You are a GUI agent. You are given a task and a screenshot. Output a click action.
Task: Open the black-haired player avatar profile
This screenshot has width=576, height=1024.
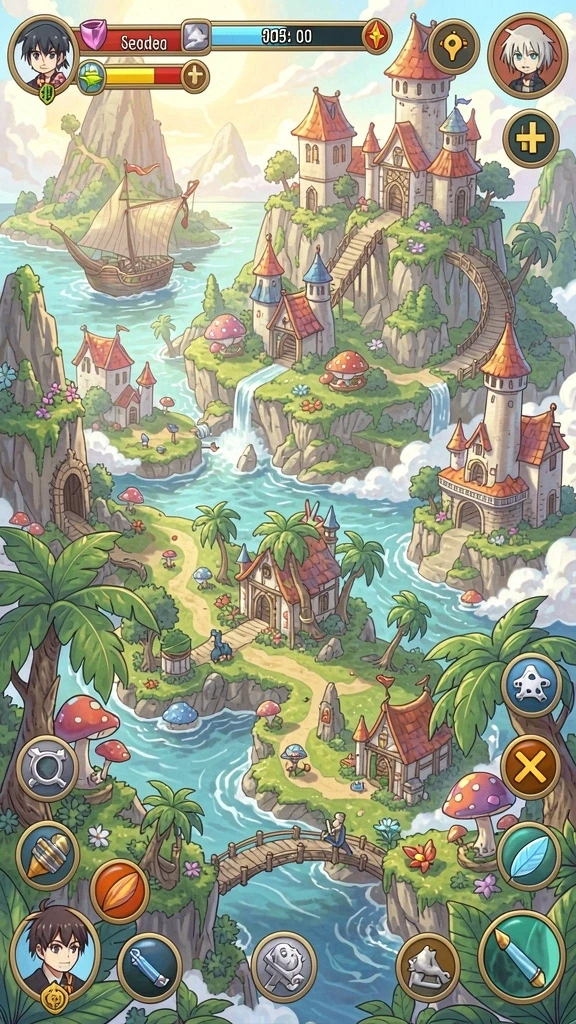pyautogui.click(x=43, y=56)
